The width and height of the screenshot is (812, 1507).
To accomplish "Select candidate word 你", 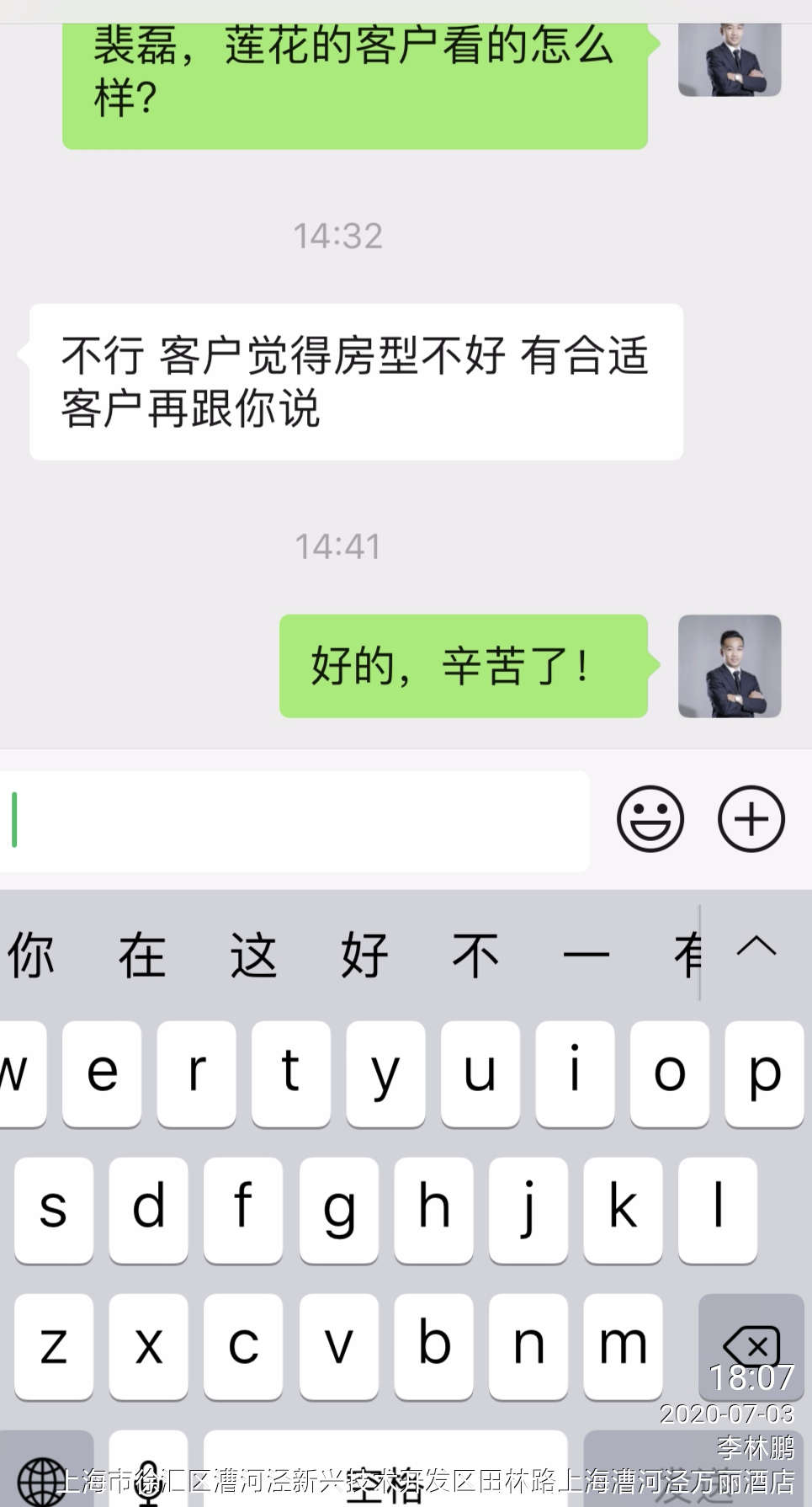I will tap(31, 956).
